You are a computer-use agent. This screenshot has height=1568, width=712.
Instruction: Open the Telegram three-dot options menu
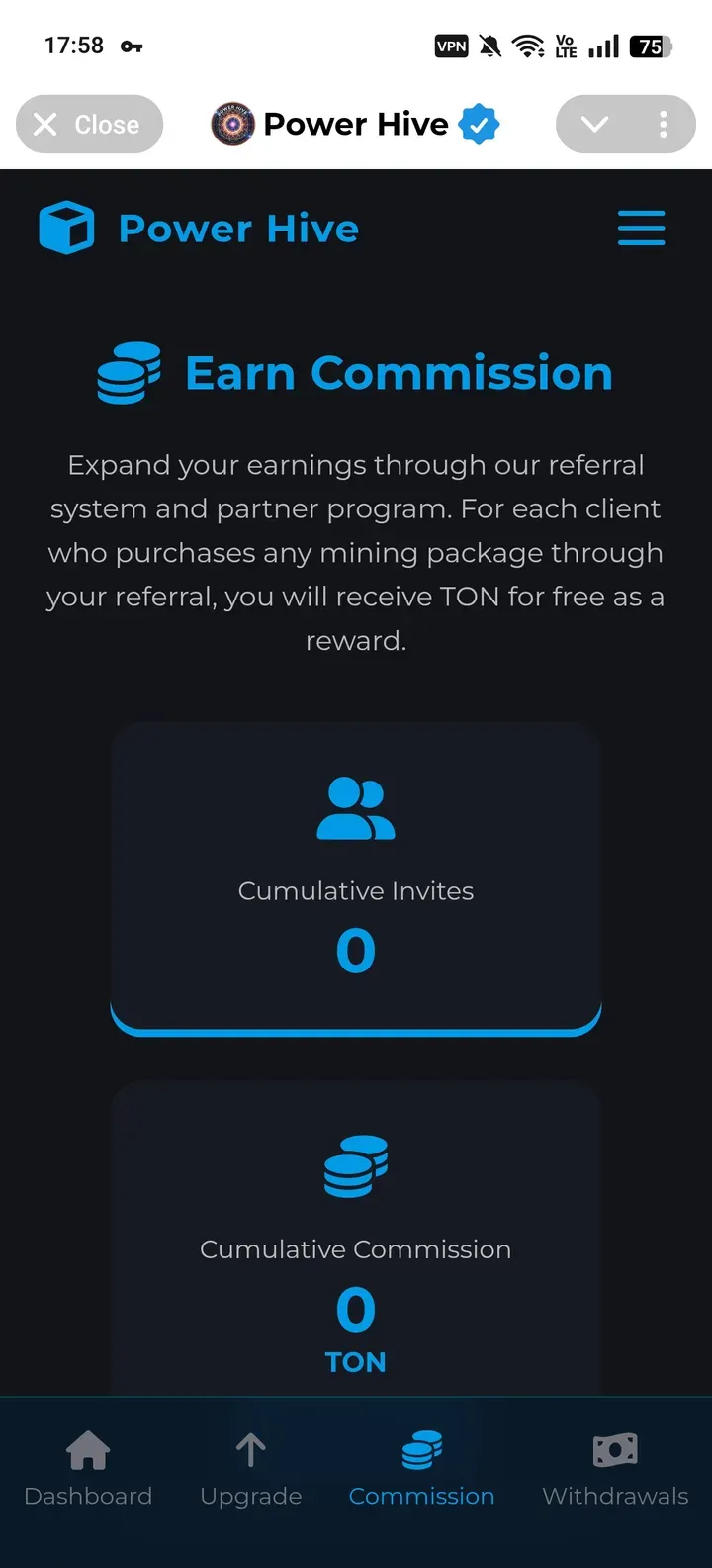pos(664,124)
